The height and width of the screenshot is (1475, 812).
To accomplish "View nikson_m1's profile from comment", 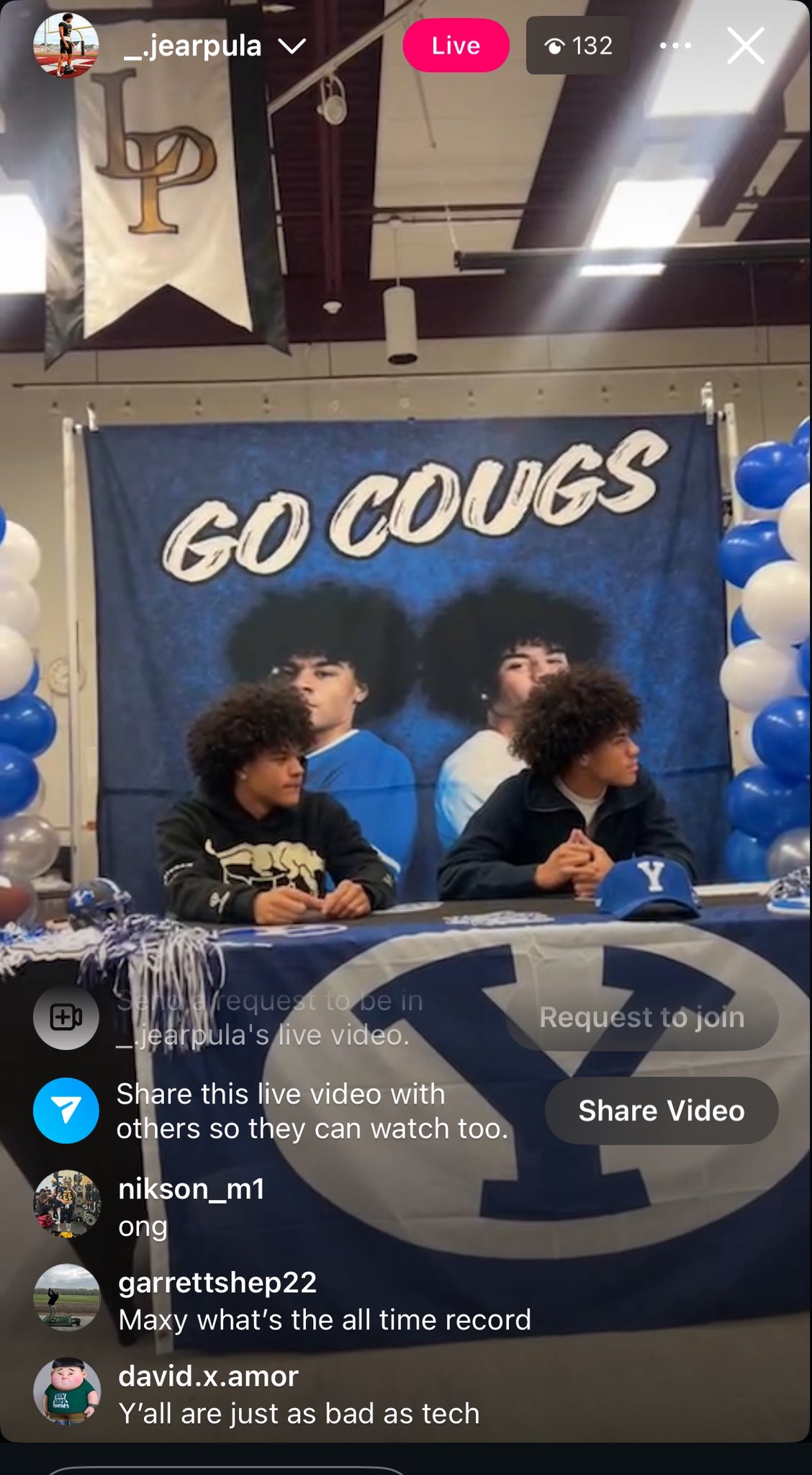I will 67,1203.
